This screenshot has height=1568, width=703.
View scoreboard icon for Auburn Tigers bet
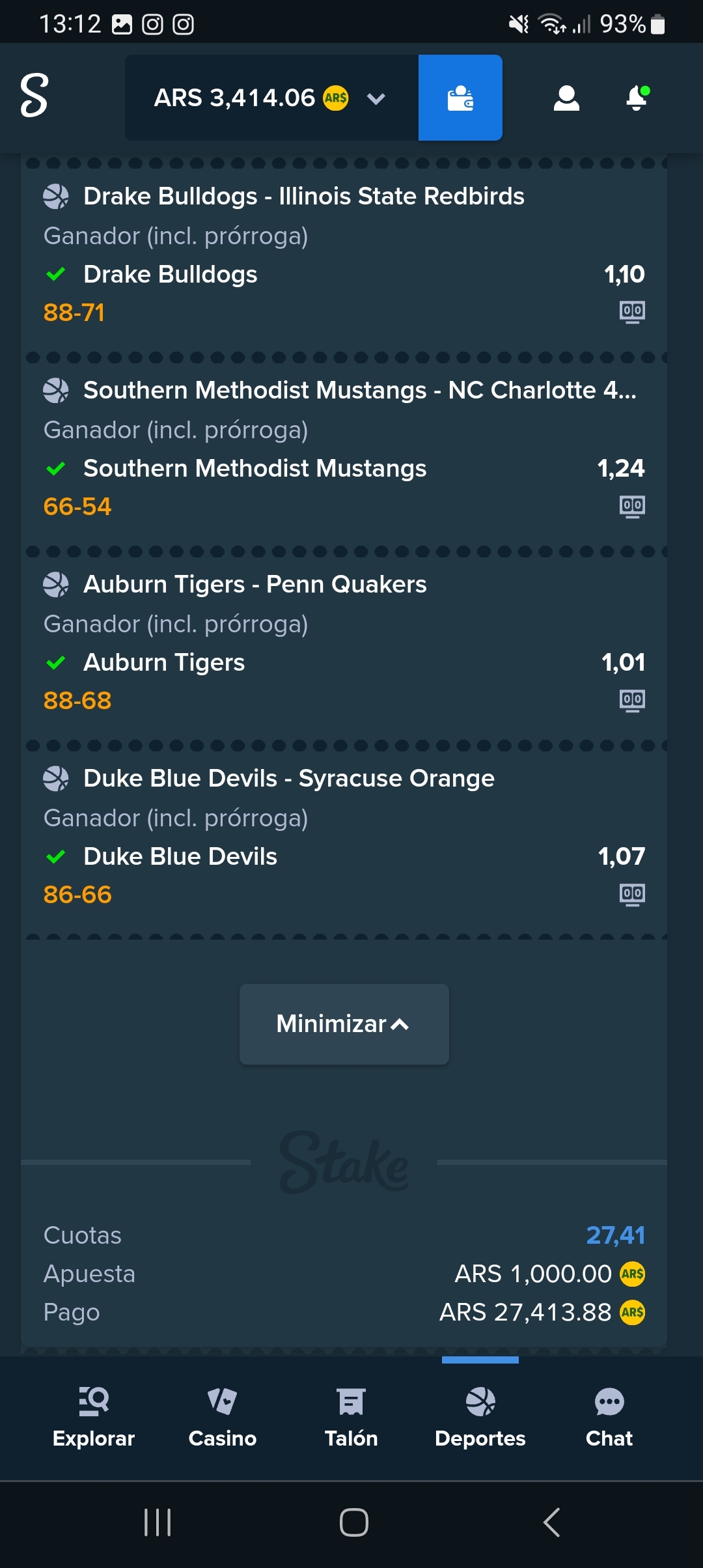tap(632, 700)
